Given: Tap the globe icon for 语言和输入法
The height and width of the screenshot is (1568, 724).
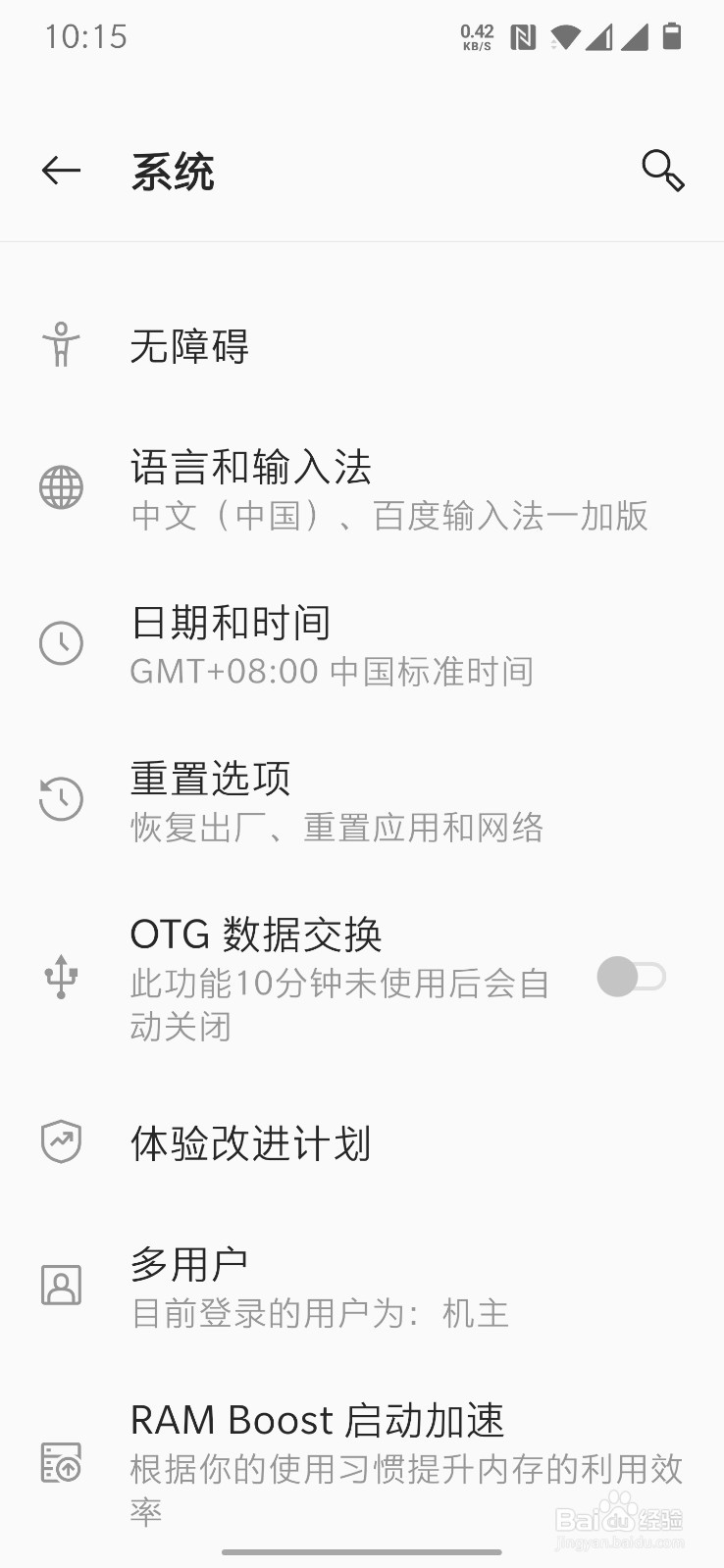Looking at the screenshot, I should coord(61,487).
